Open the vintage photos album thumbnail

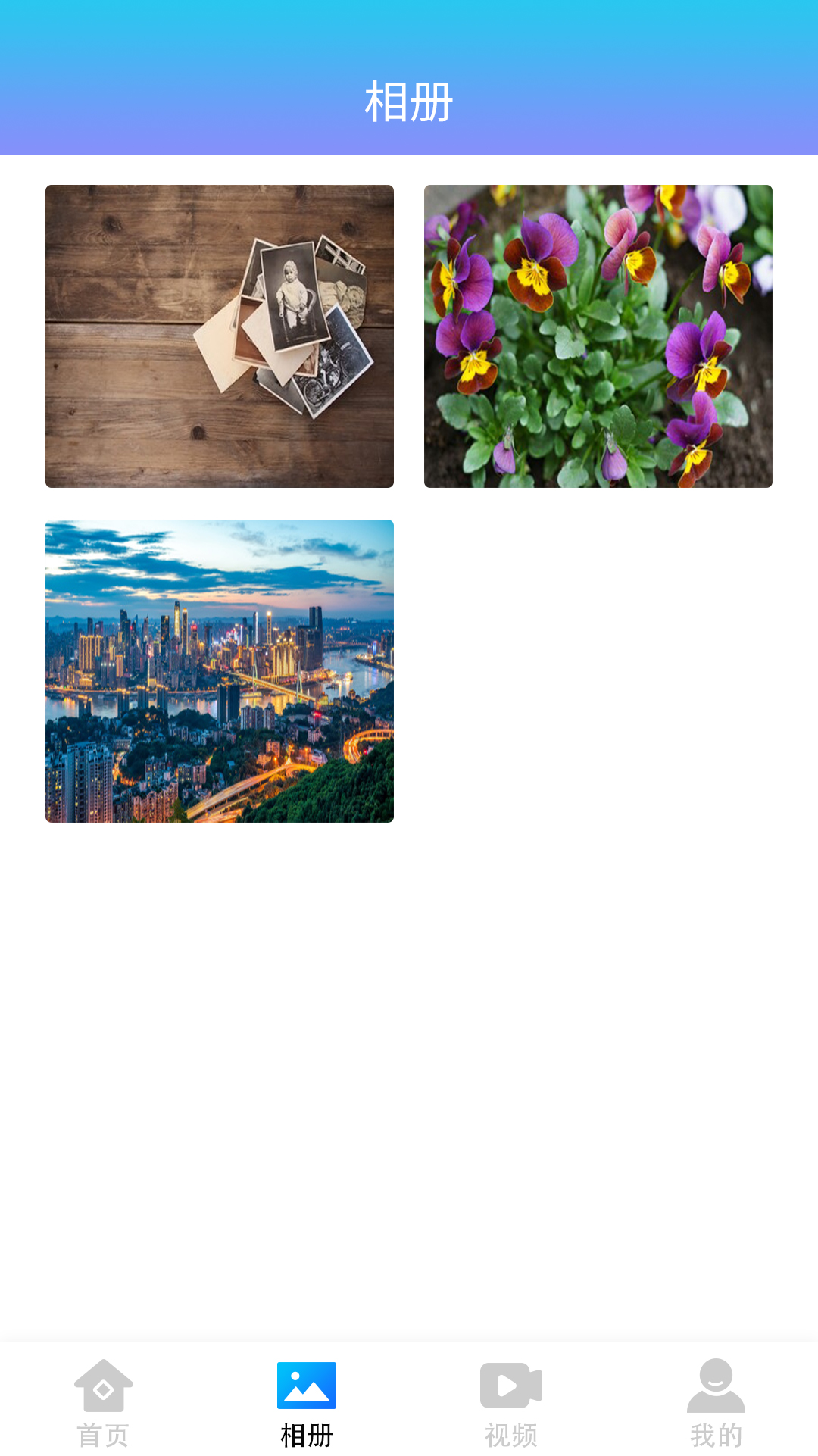220,336
